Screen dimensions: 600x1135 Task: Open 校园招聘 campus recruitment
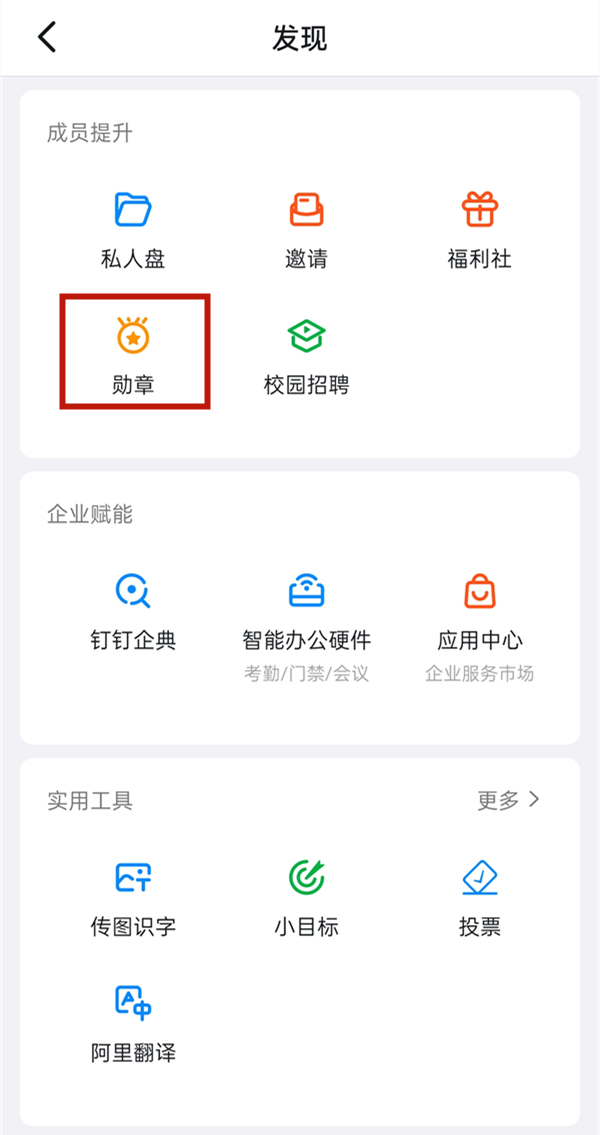click(x=306, y=353)
